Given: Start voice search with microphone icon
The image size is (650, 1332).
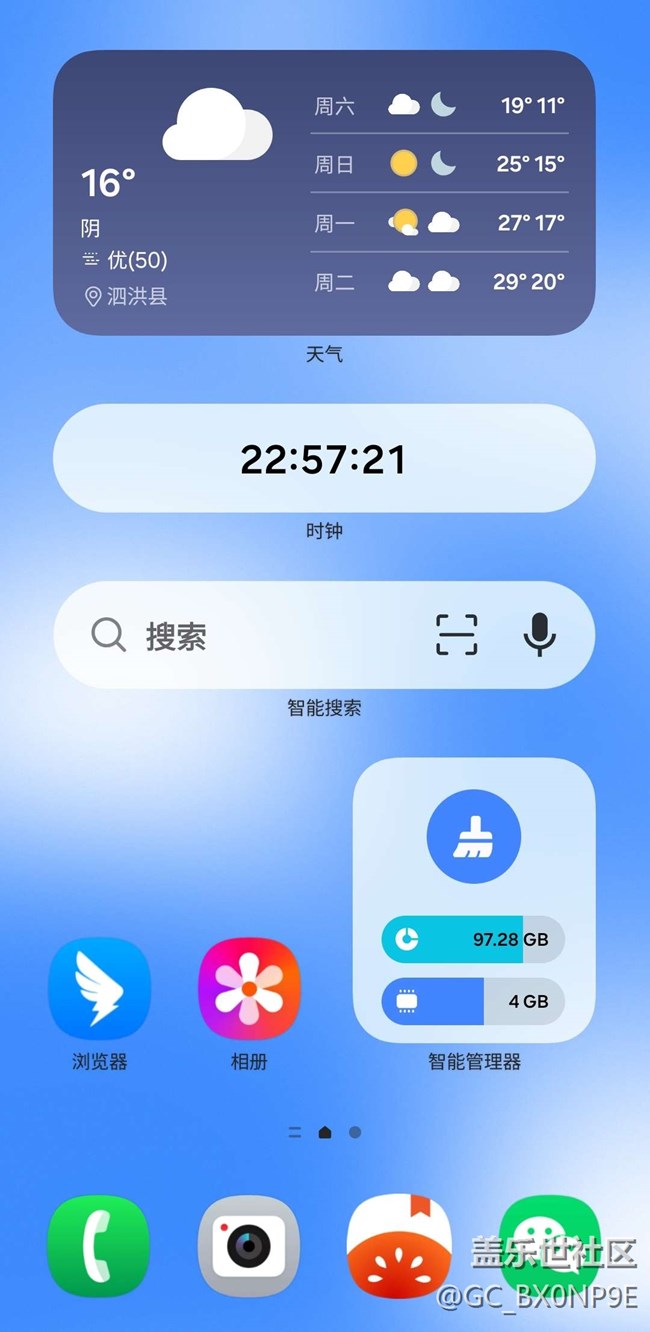Looking at the screenshot, I should 540,635.
